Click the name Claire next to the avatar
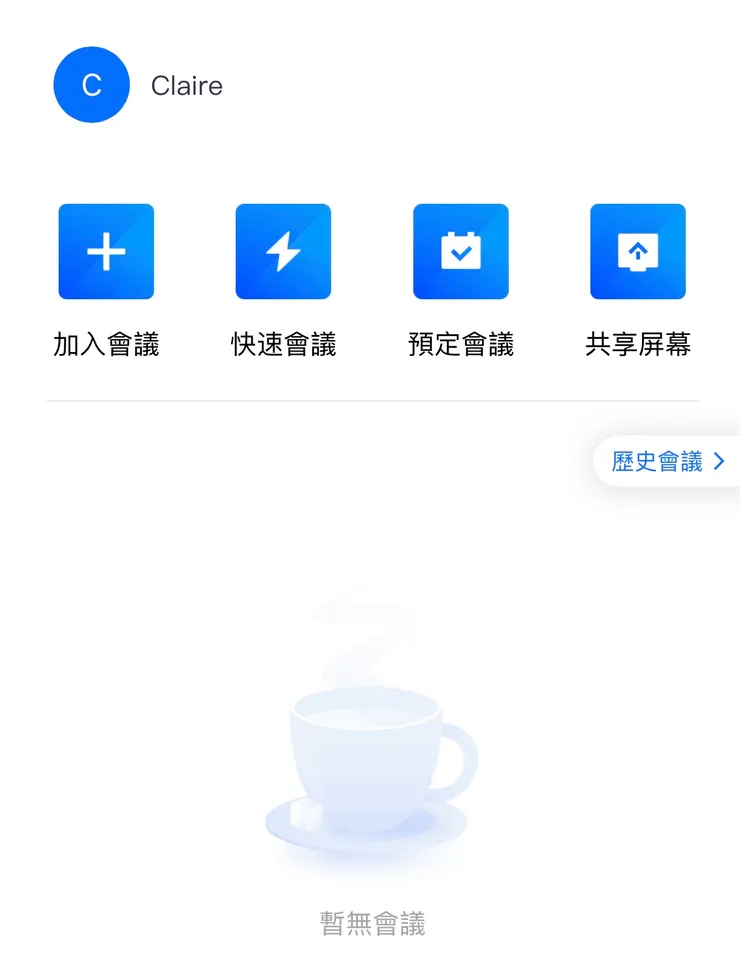Viewport: 740px width, 973px height. 186,85
